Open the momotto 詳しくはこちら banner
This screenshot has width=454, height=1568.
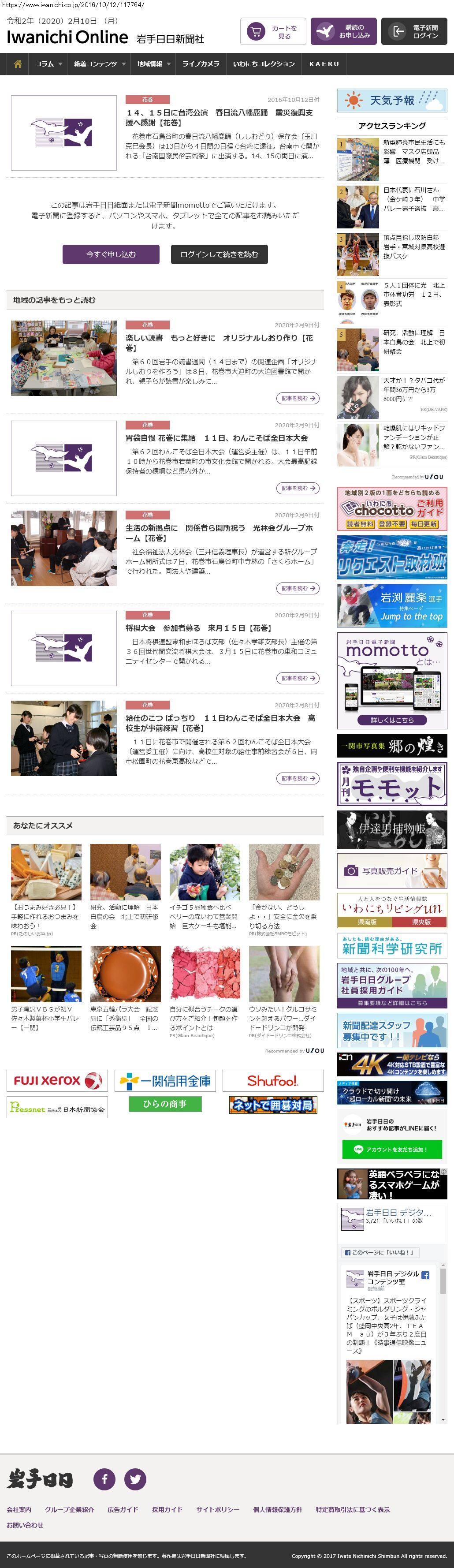[392, 720]
